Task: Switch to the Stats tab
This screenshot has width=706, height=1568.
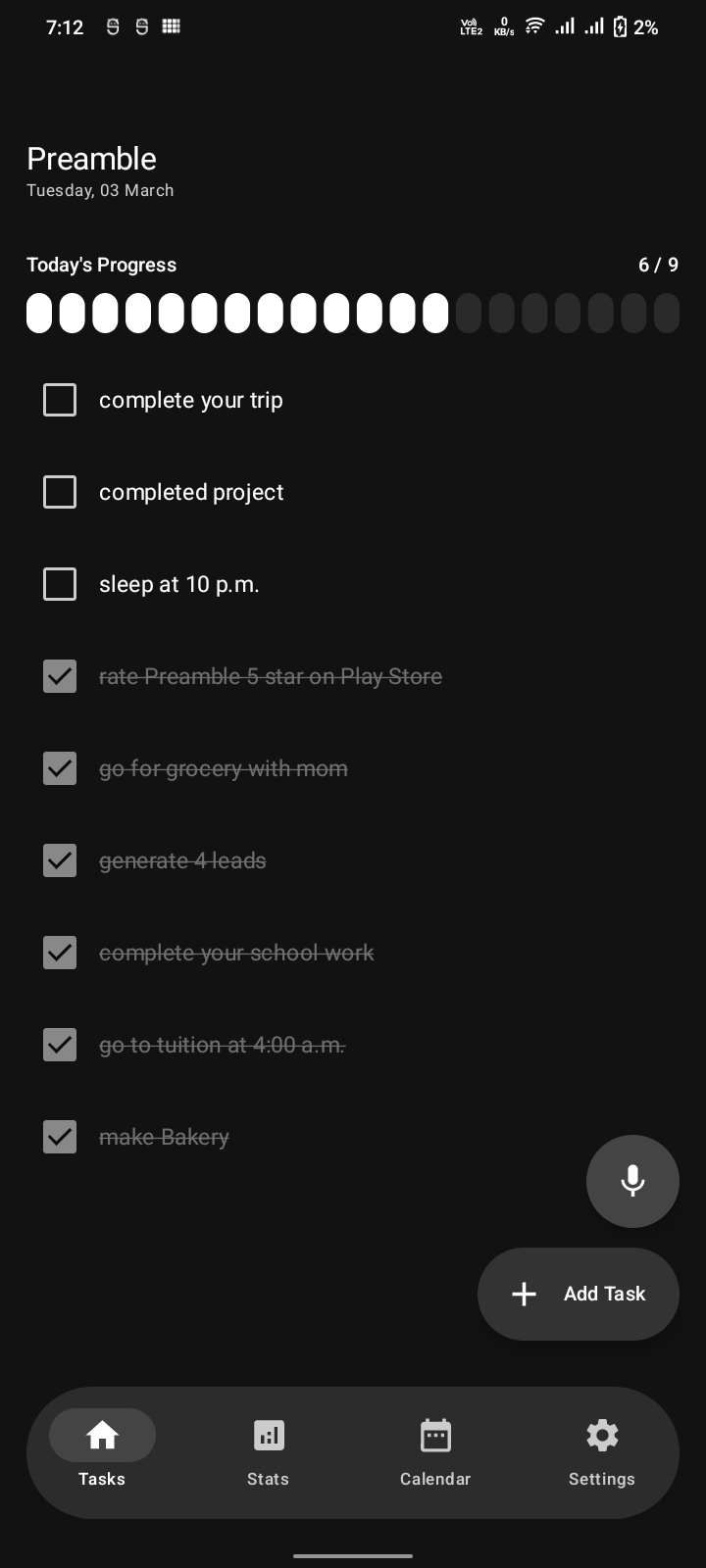Action: pyautogui.click(x=268, y=1453)
